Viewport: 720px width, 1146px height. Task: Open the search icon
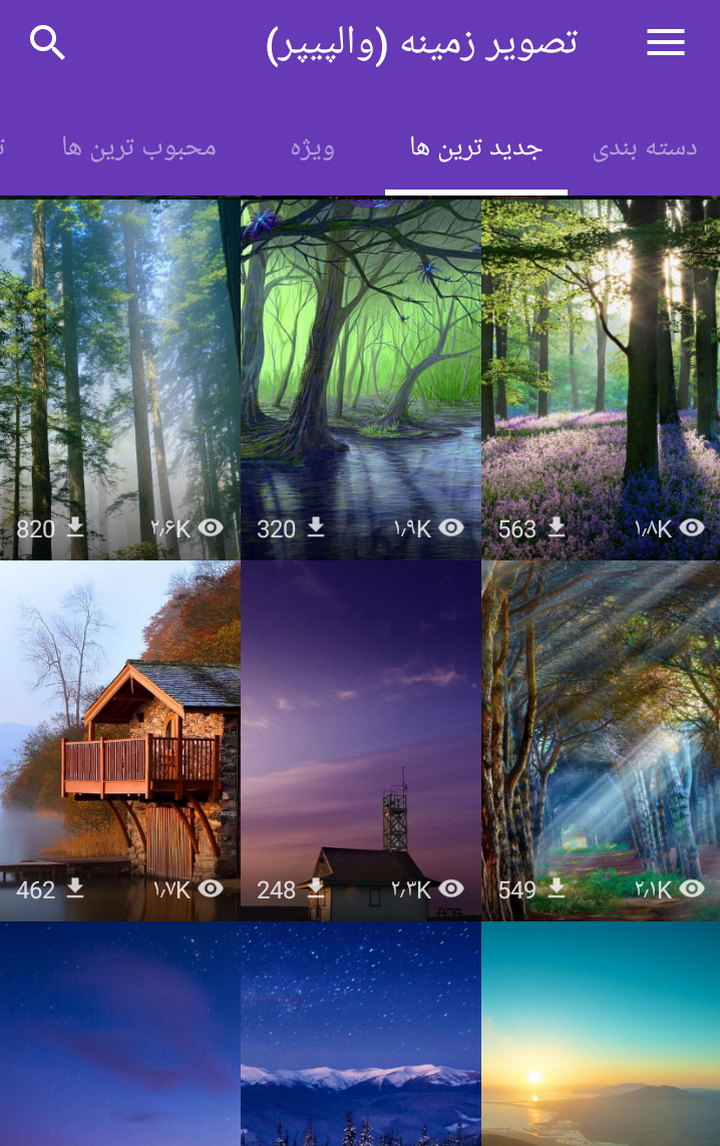pos(47,43)
